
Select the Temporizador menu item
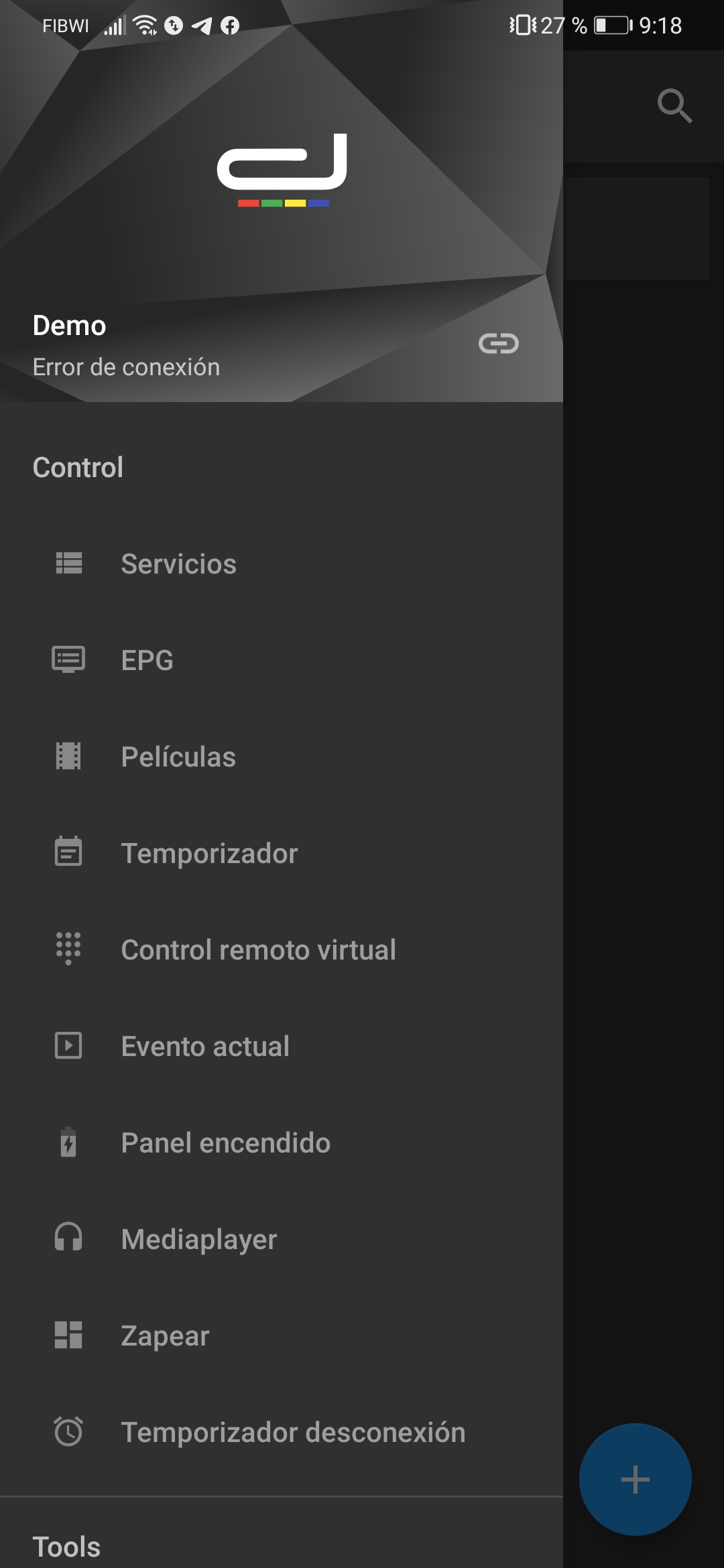pos(209,853)
